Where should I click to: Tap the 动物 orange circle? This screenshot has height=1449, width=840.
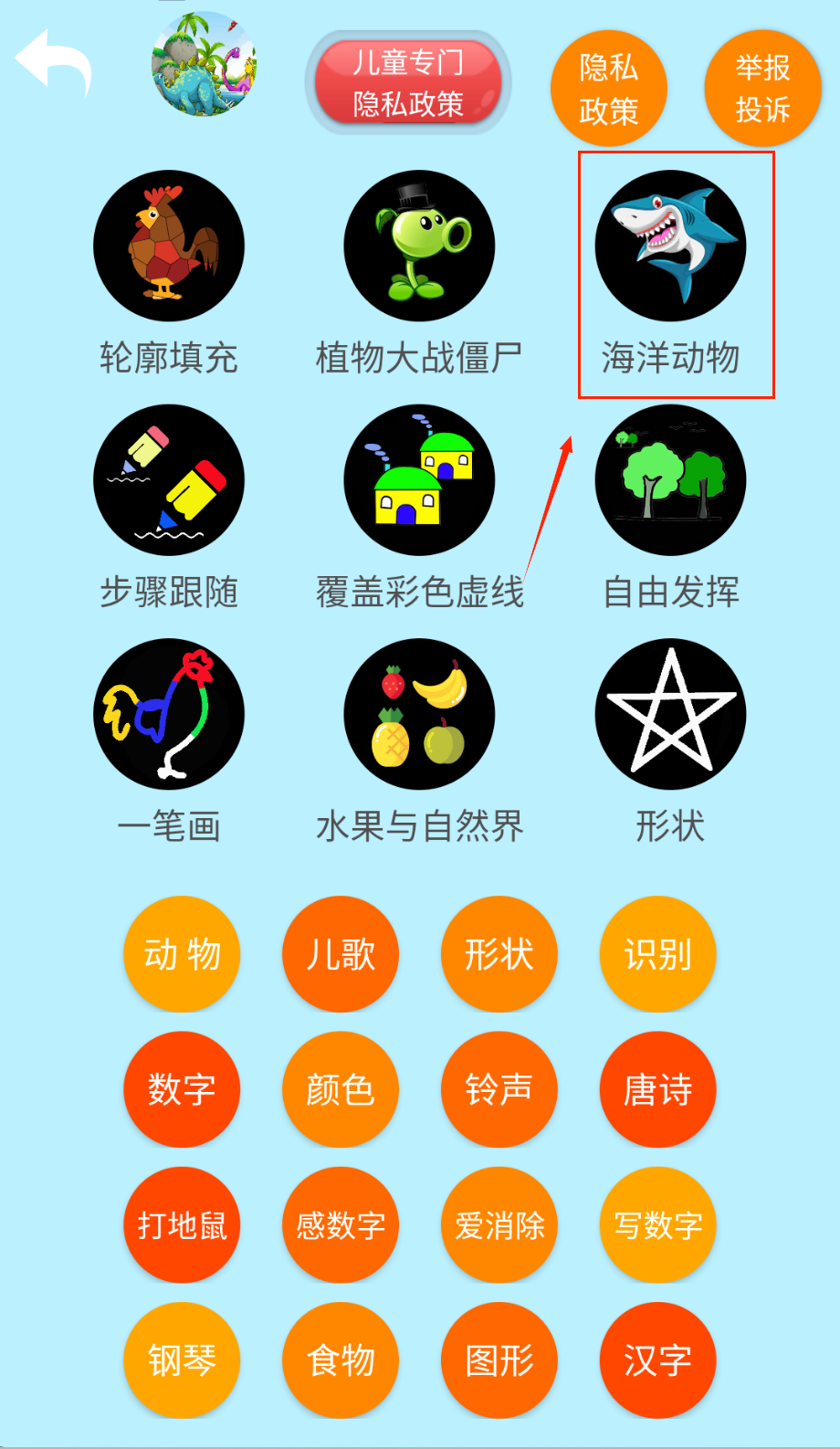tap(182, 954)
